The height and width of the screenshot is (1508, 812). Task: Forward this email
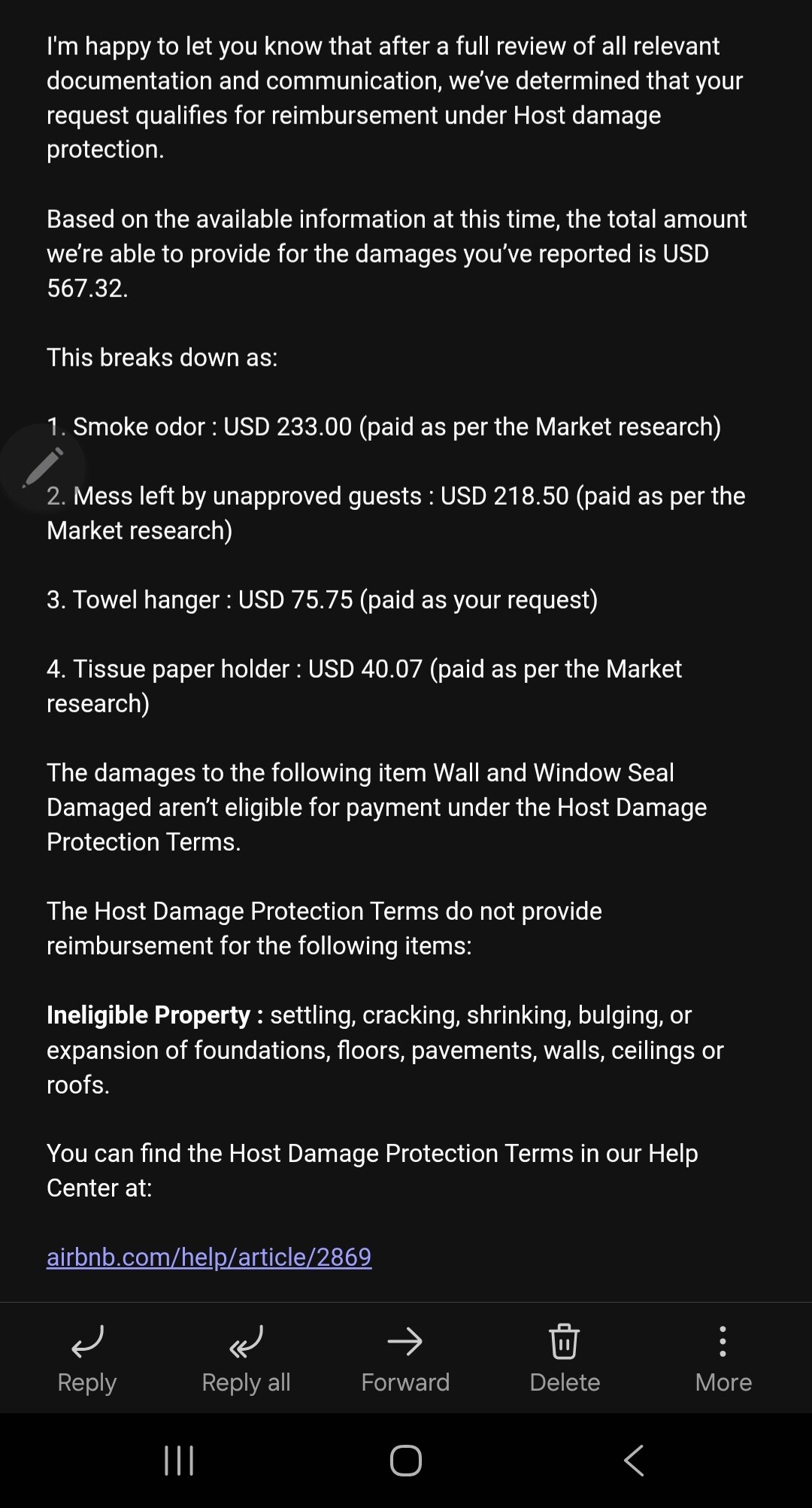[405, 1358]
